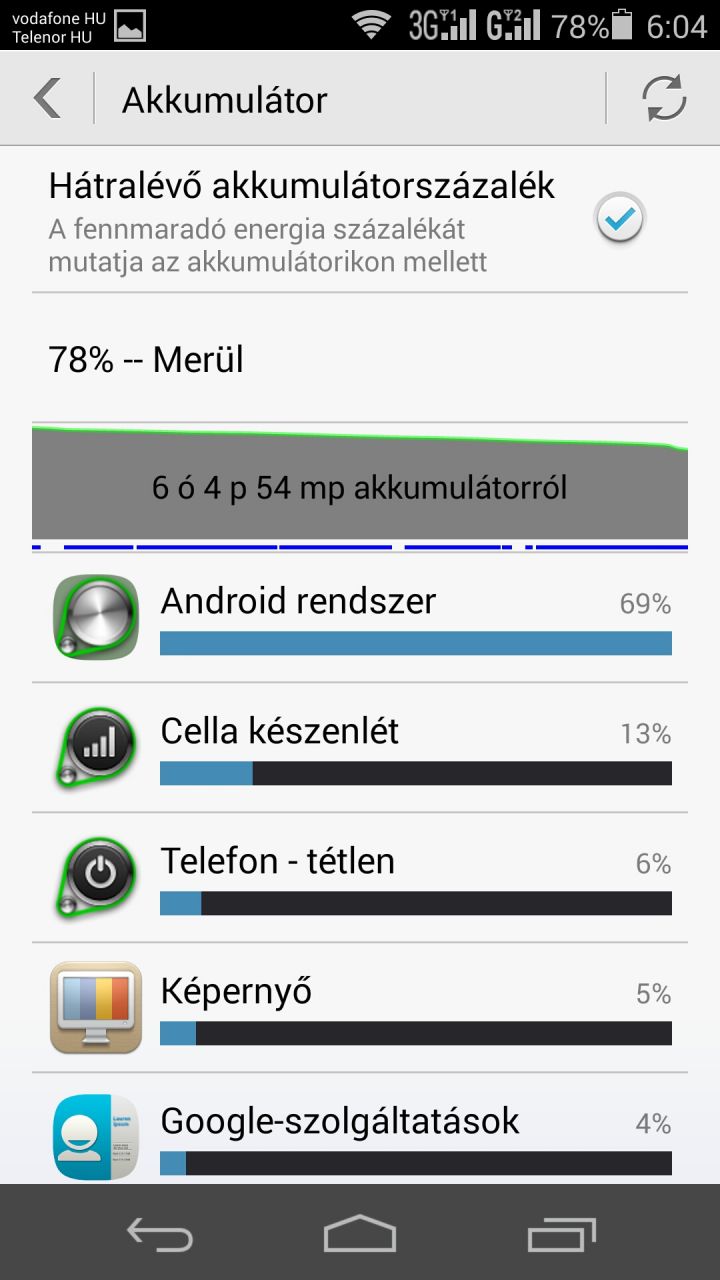View Telefon - tétlen battery details
720x1280 pixels.
tap(360, 878)
